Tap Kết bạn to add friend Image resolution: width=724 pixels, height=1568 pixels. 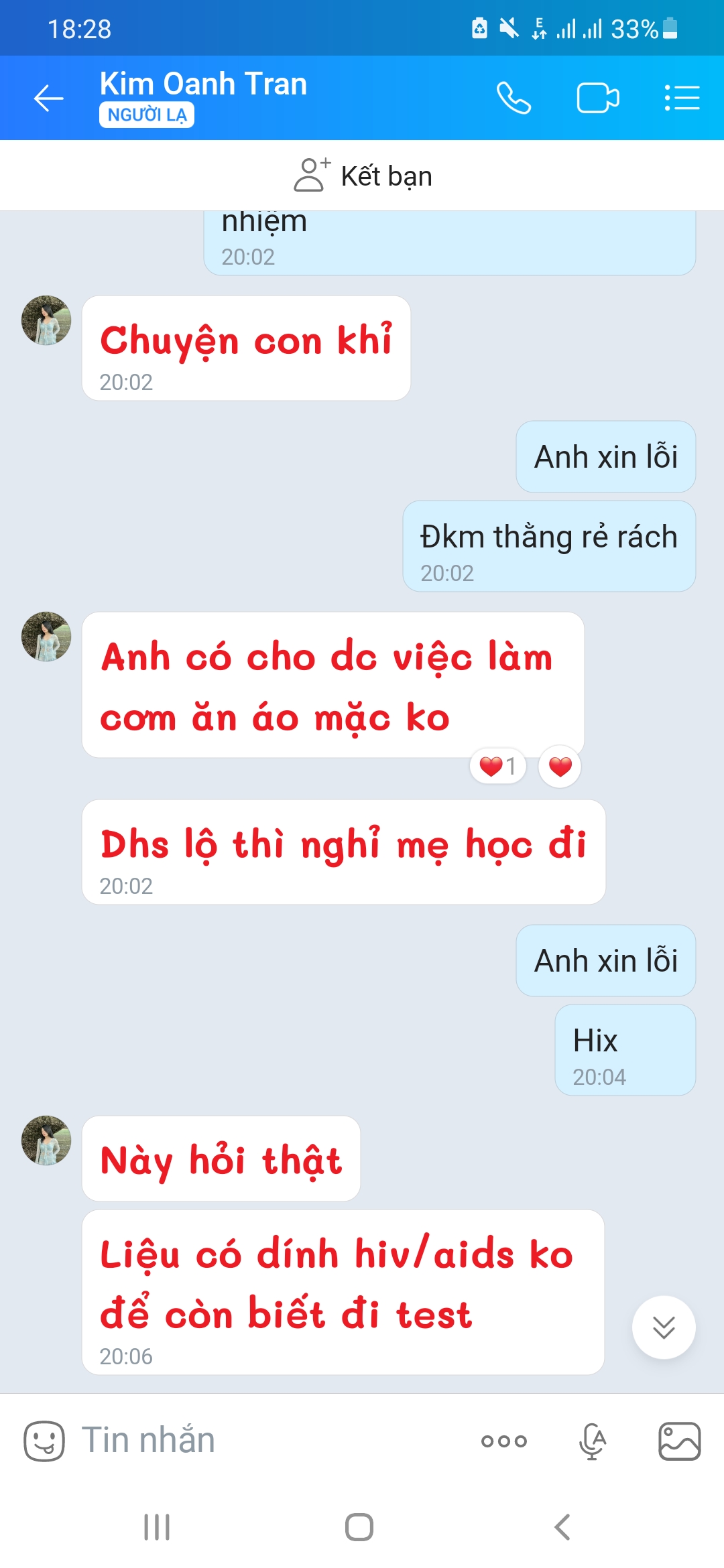pos(363,176)
